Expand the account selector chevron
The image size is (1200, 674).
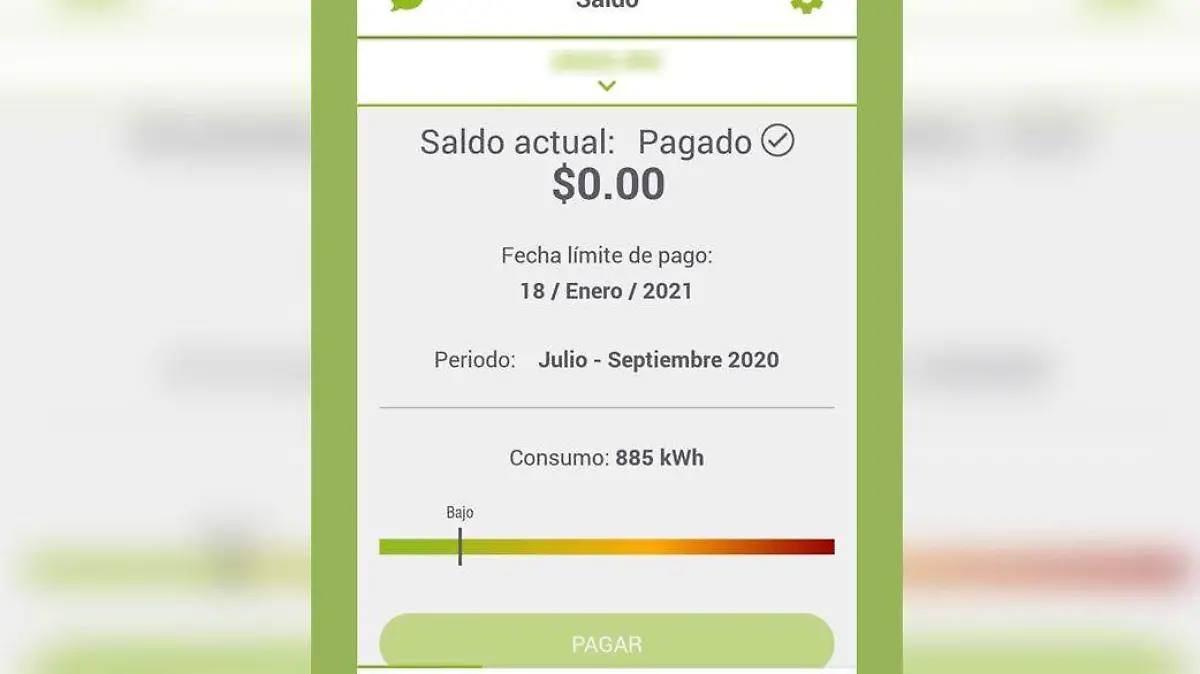click(606, 86)
